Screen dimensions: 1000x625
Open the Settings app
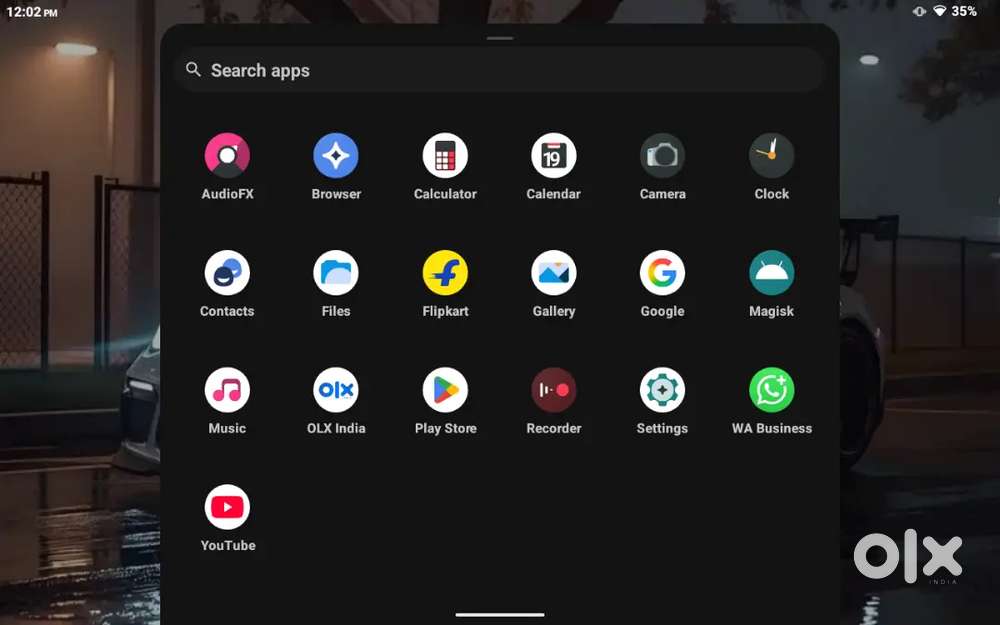(x=662, y=390)
